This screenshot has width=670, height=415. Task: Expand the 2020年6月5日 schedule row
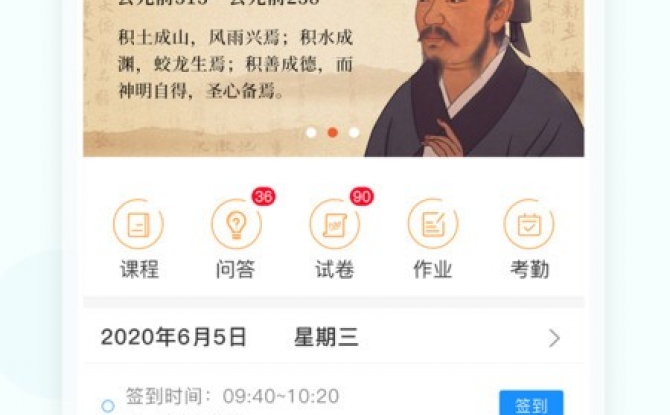point(554,338)
